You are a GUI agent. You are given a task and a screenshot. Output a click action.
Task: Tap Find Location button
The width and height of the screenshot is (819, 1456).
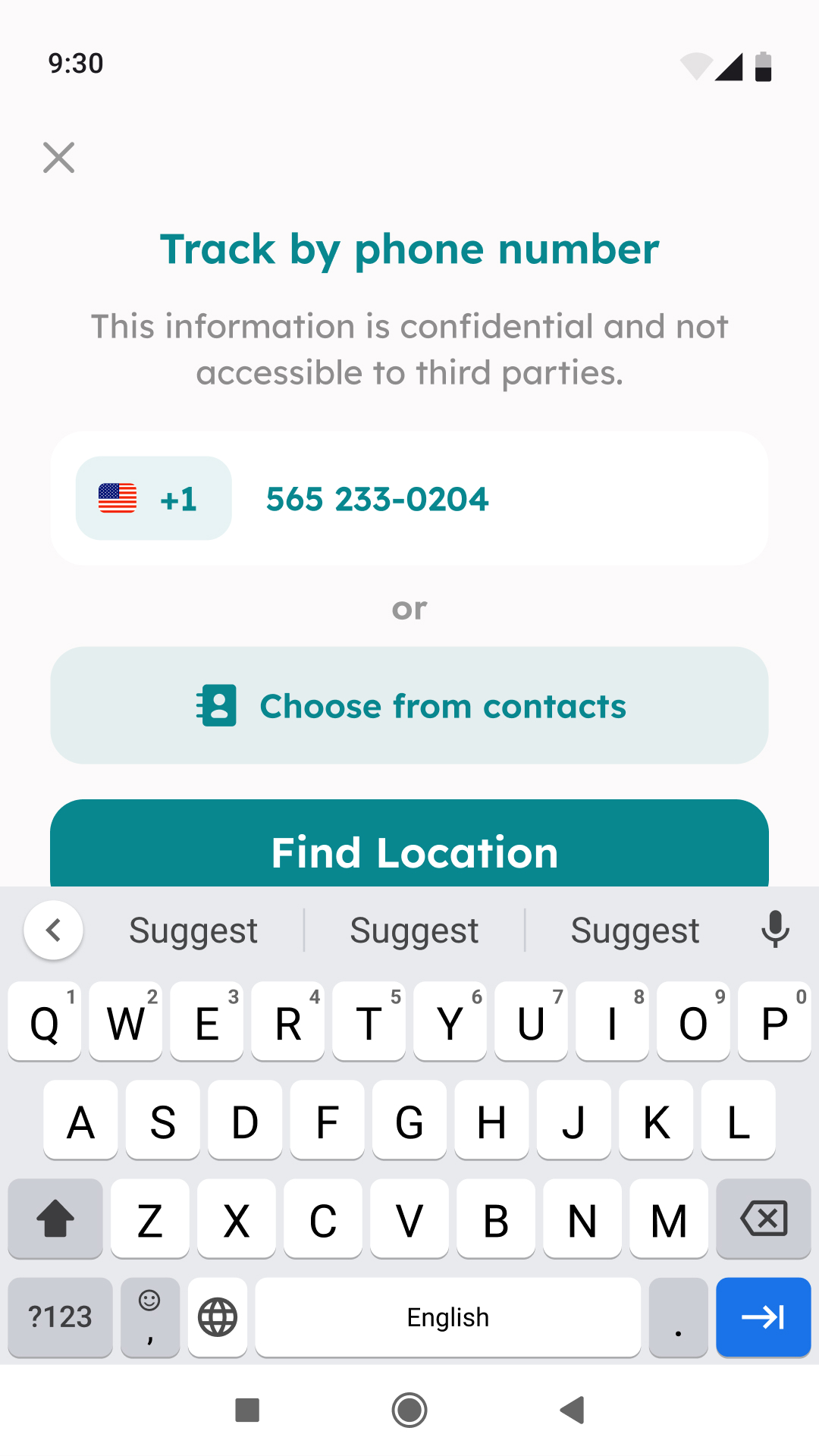(x=409, y=843)
